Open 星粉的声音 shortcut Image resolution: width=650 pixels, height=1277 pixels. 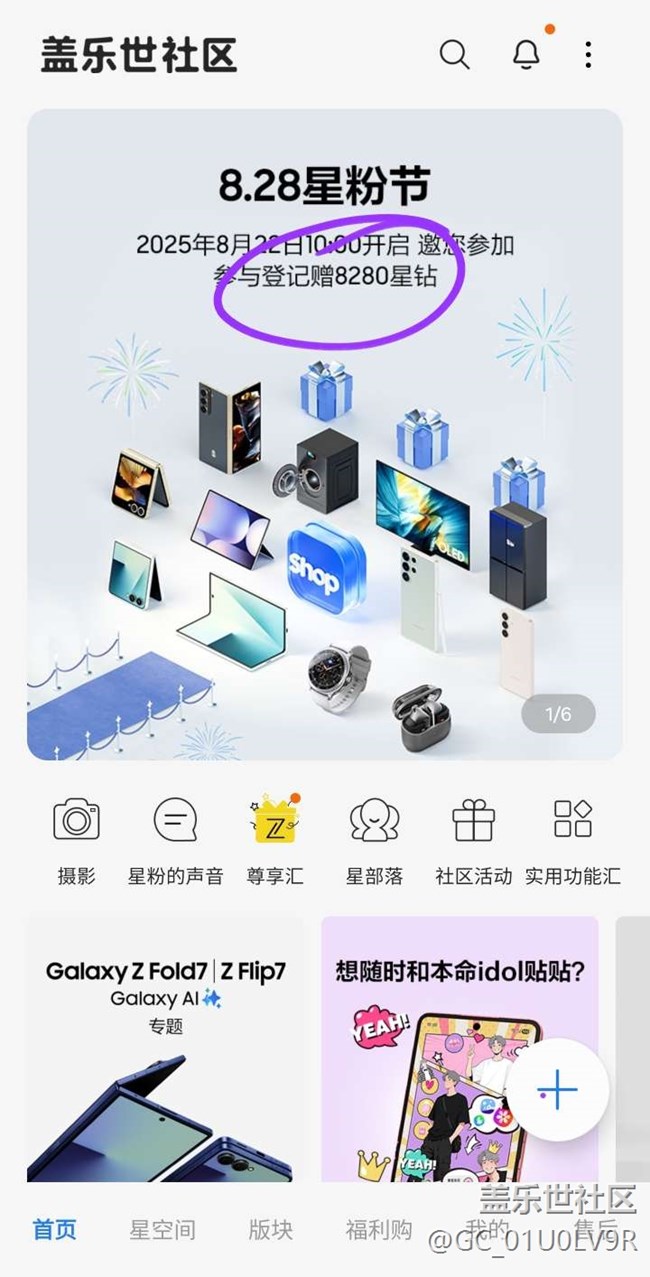(175, 841)
